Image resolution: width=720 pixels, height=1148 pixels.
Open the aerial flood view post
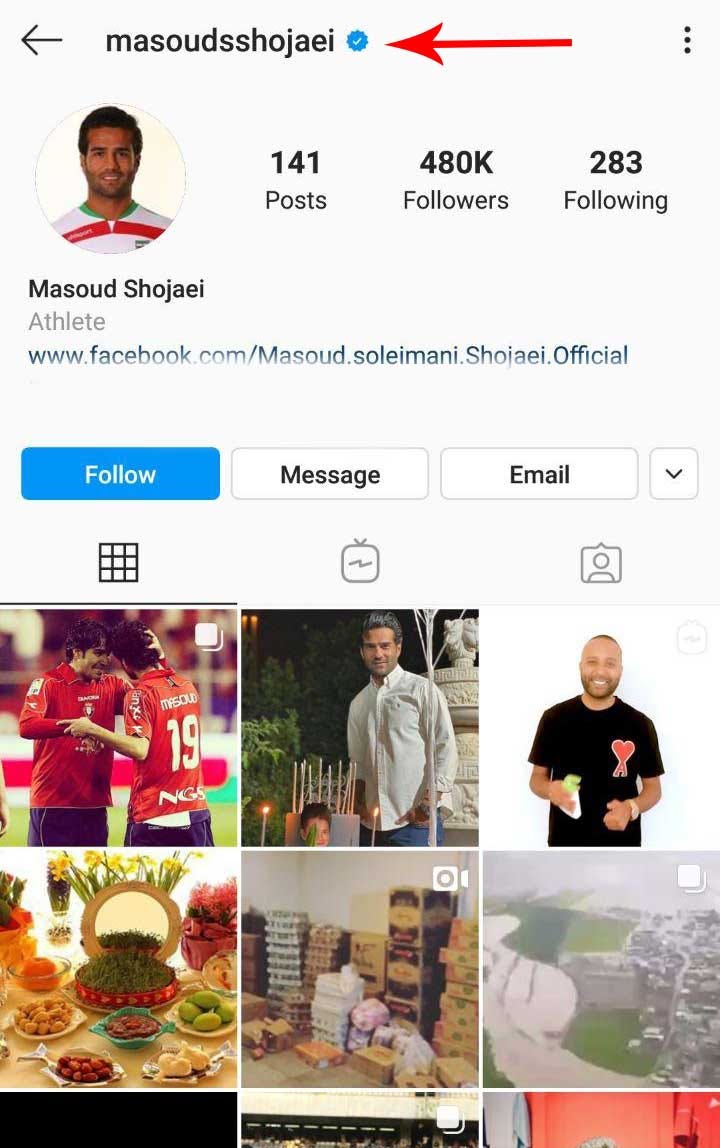601,969
